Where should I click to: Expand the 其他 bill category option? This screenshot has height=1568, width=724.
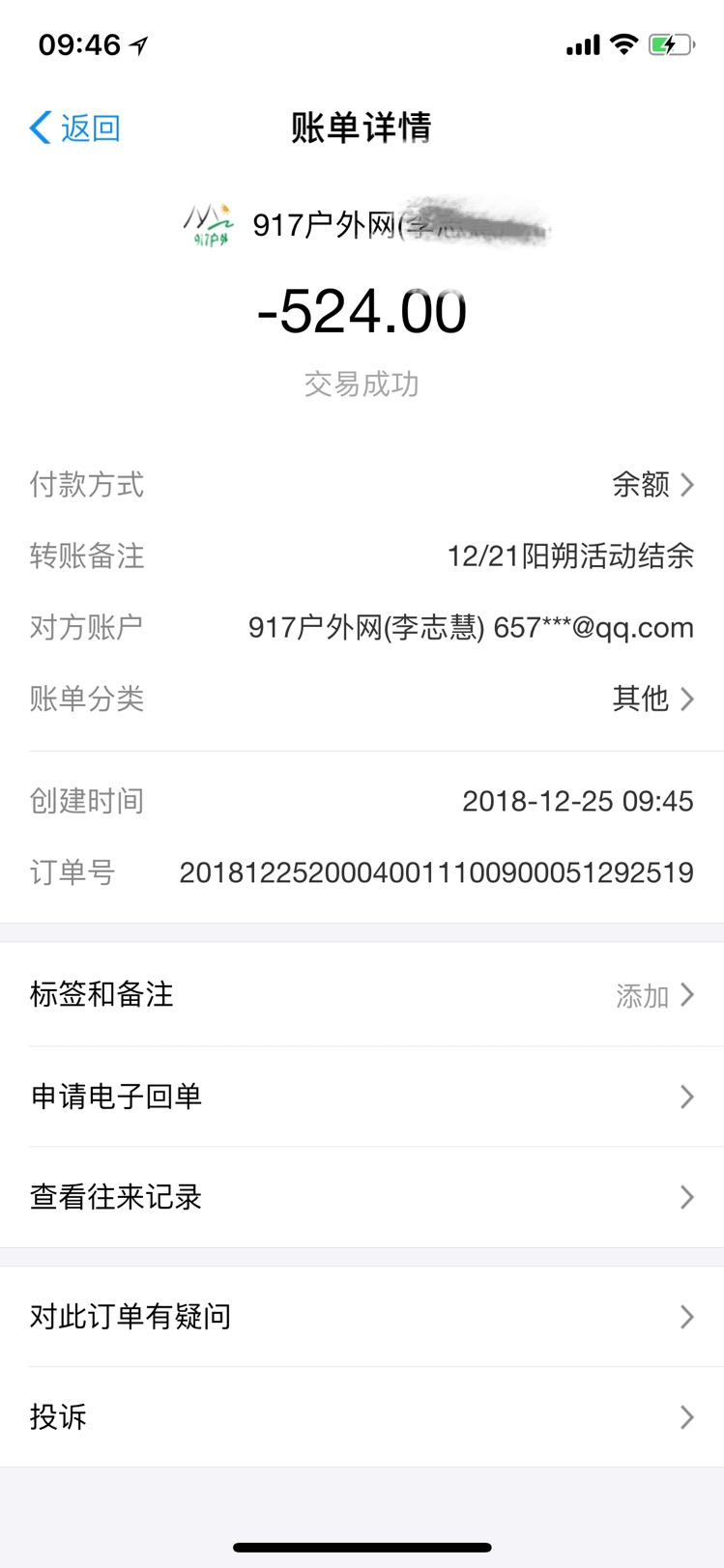pyautogui.click(x=640, y=698)
